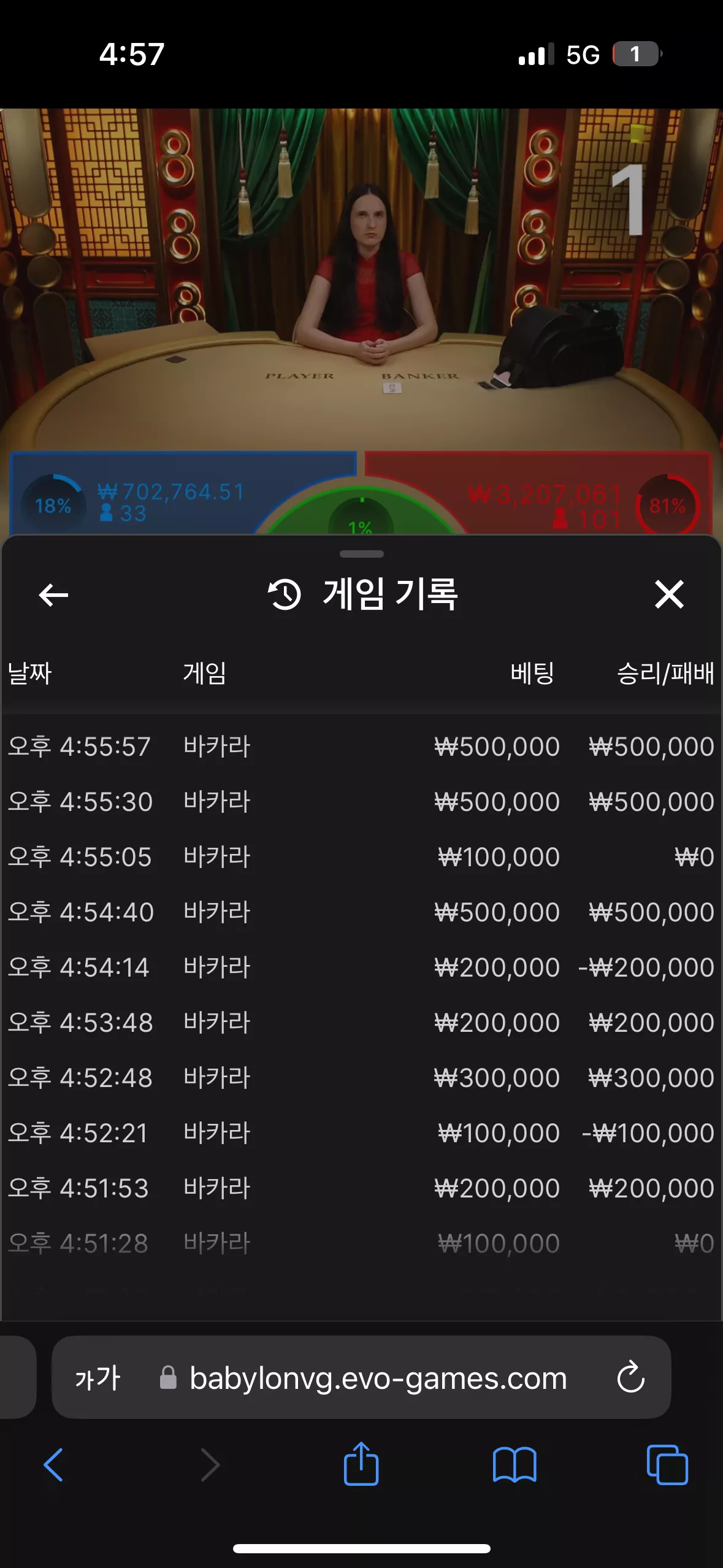
Task: Open Safari bookmarks
Action: pos(515,1465)
